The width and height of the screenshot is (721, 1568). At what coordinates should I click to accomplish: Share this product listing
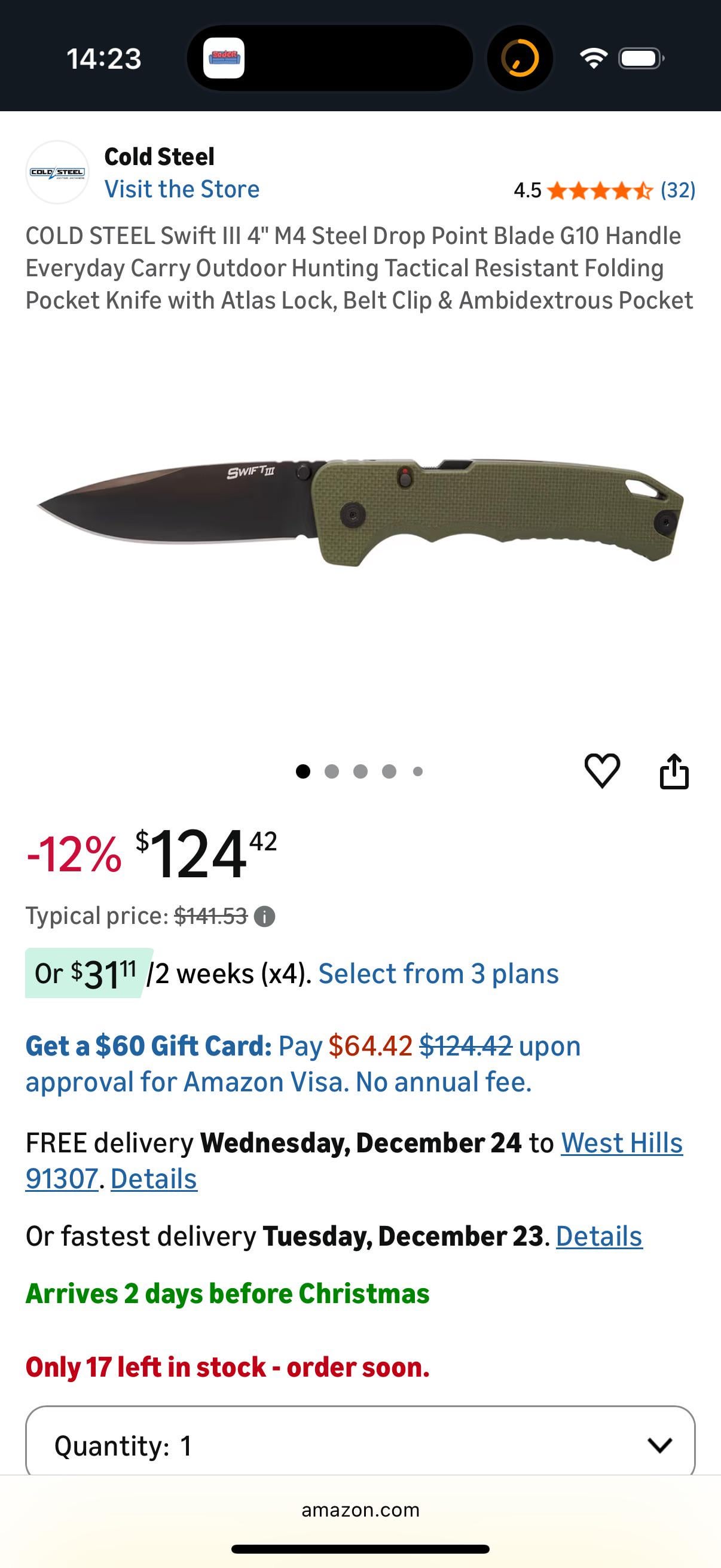coord(674,771)
